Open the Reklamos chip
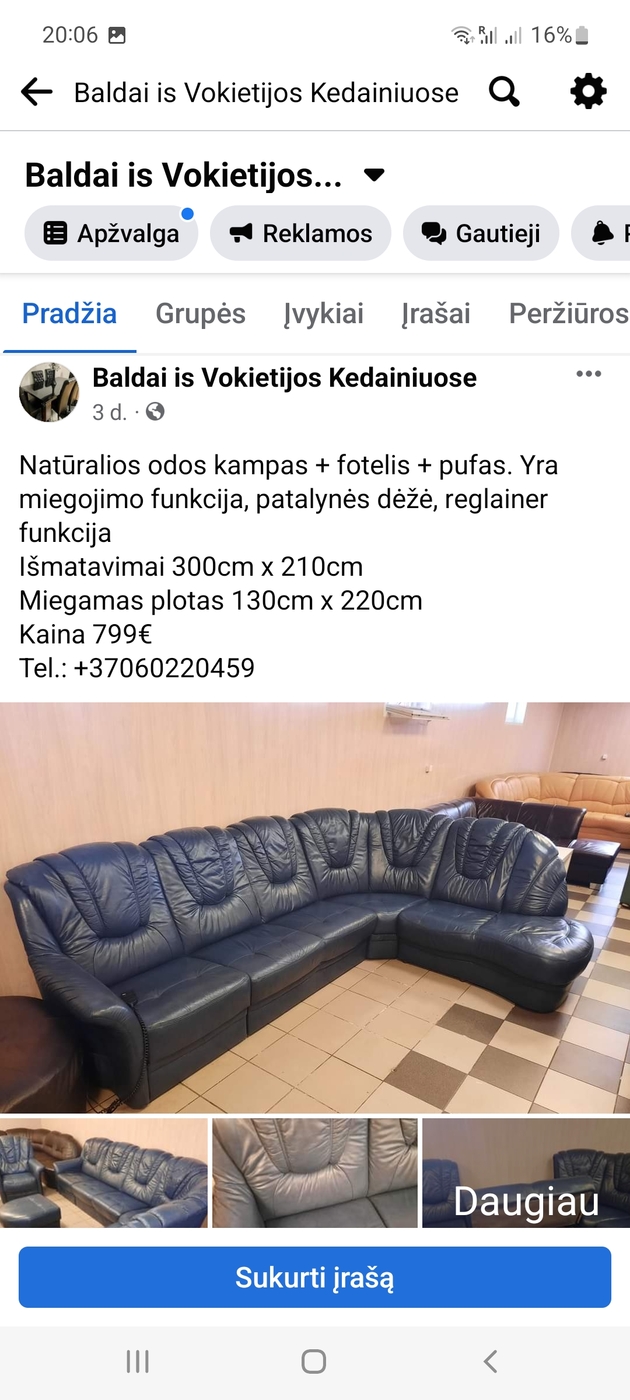This screenshot has width=630, height=1400. [300, 234]
